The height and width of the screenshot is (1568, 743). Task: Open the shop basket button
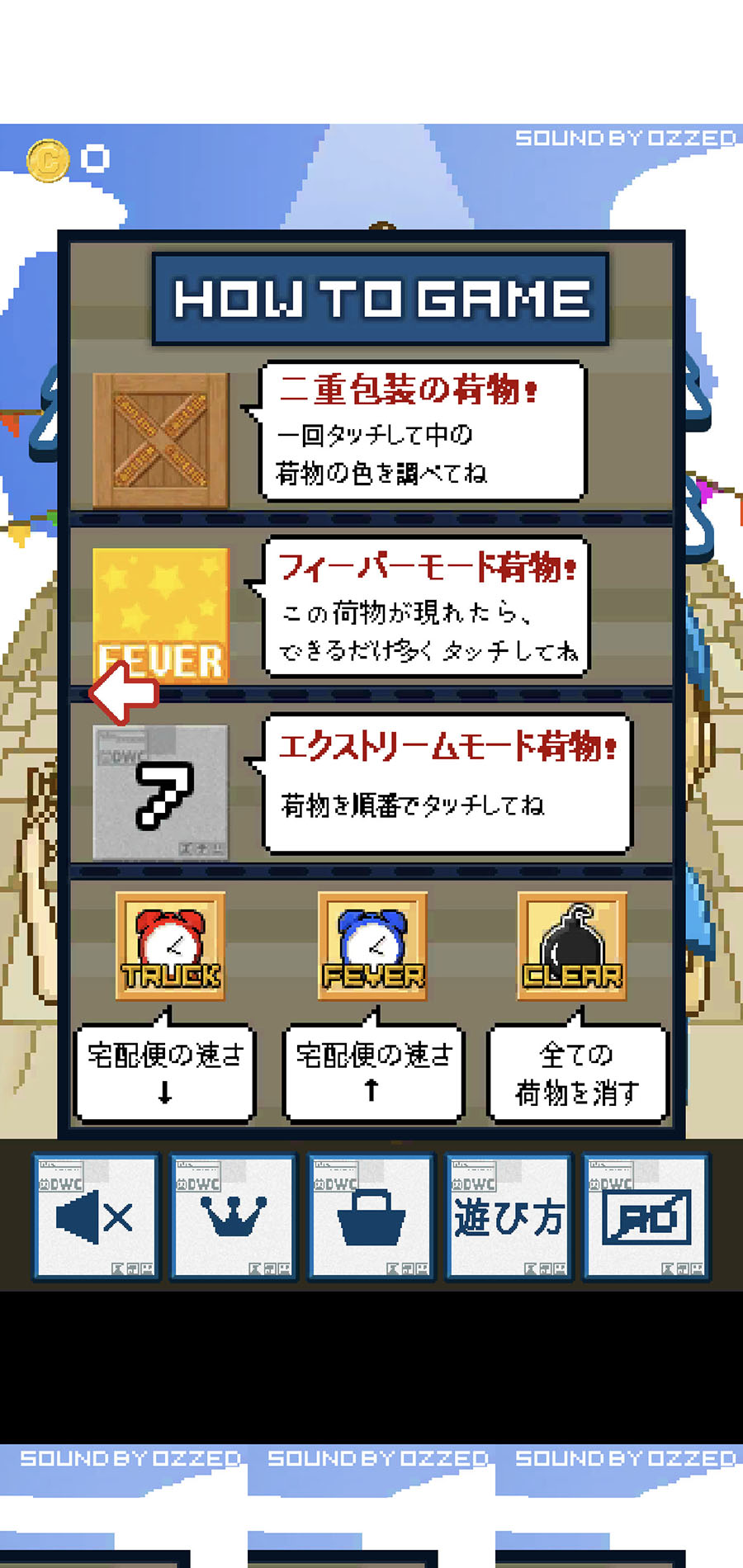coord(371,1217)
